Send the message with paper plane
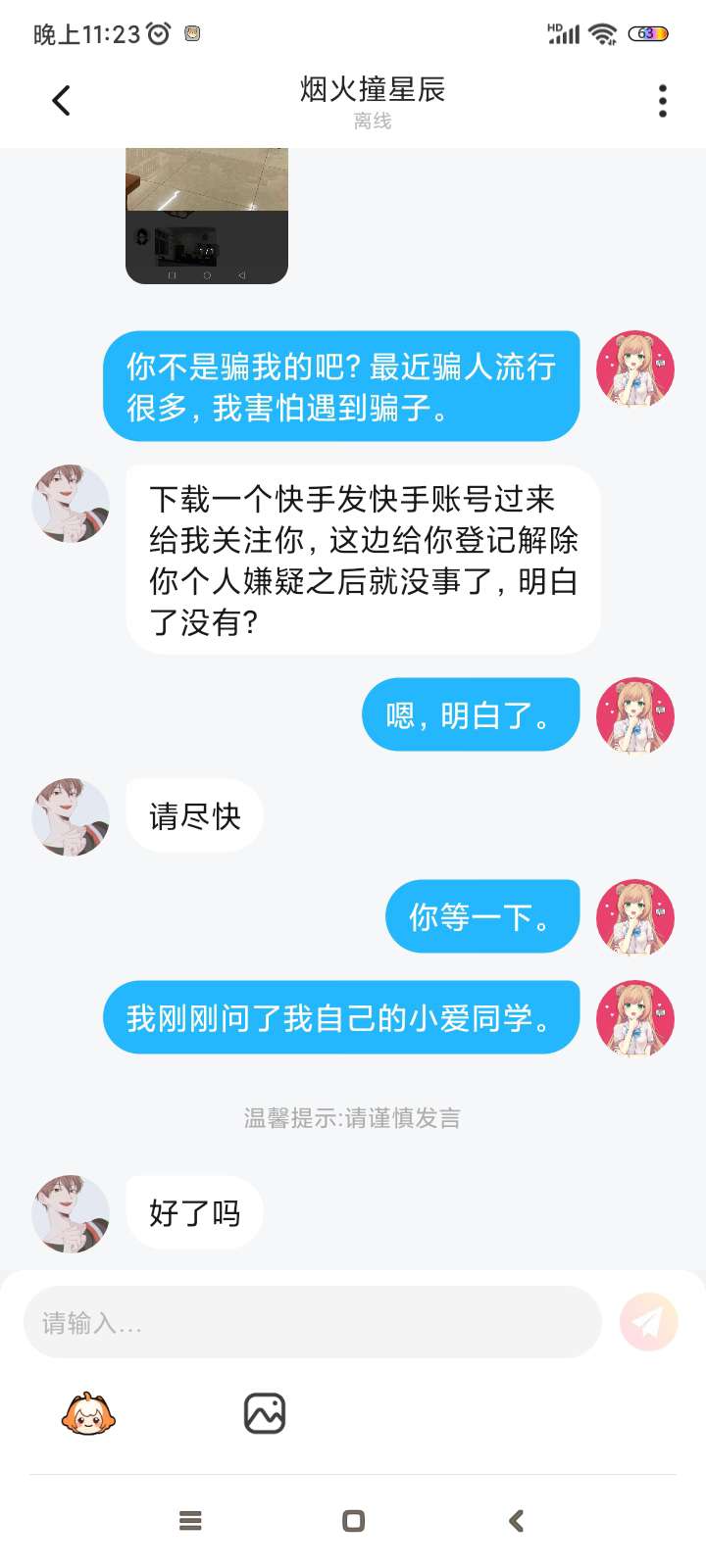The width and height of the screenshot is (706, 1568). pos(648,1322)
